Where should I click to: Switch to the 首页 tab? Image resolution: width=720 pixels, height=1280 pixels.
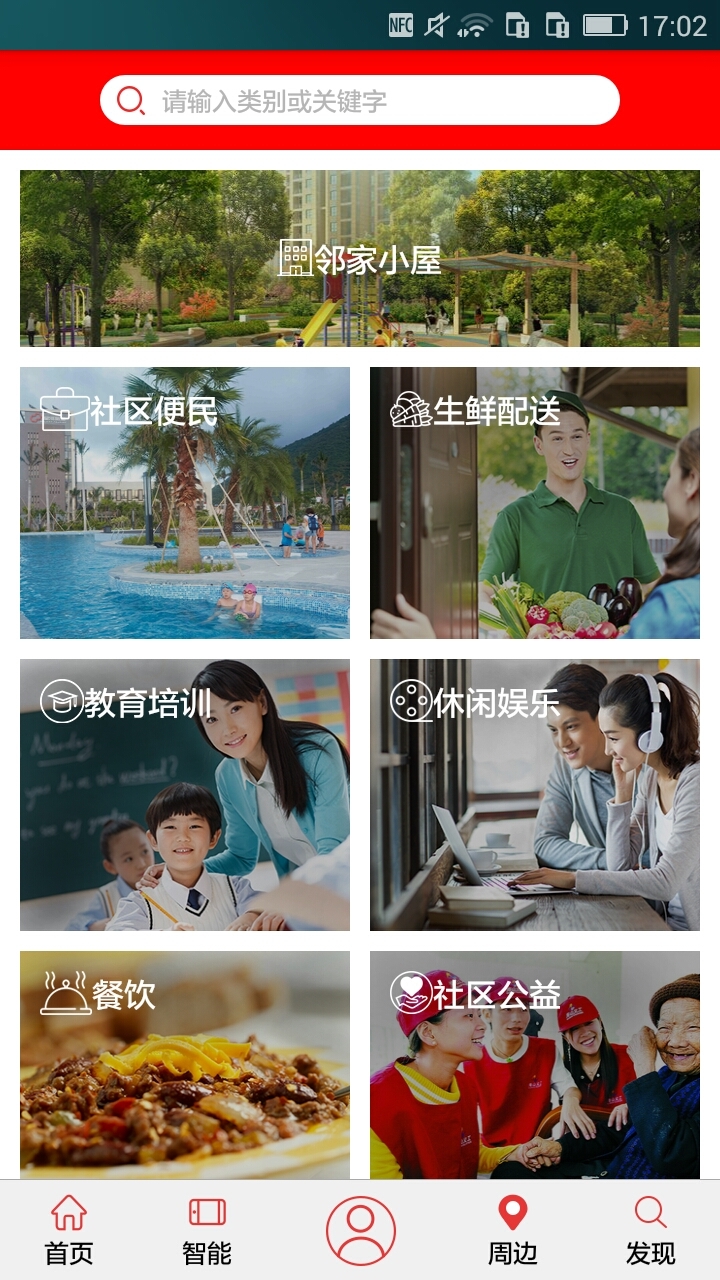[69, 1230]
